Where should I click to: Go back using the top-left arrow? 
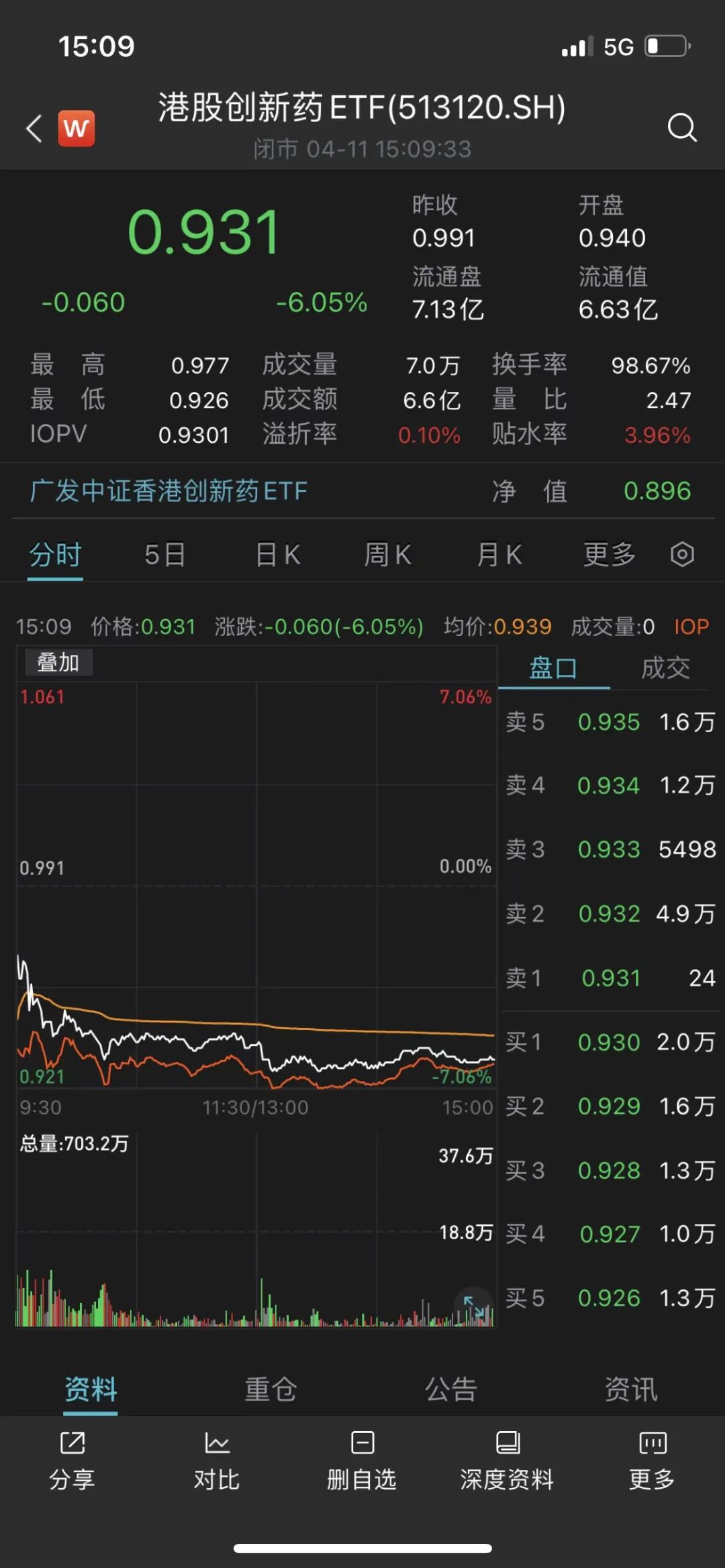tap(35, 127)
